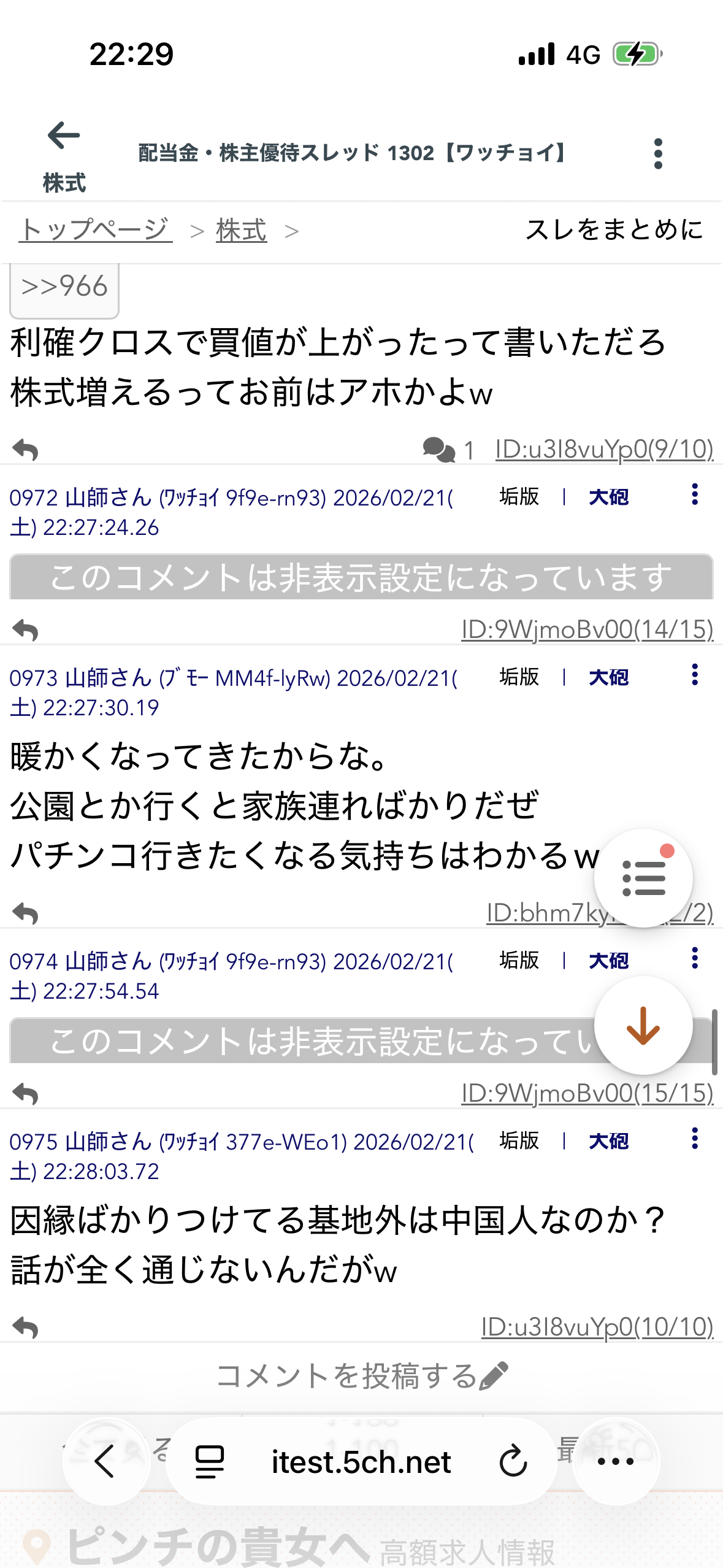Image resolution: width=723 pixels, height=1568 pixels.
Task: Open the トップページ breadcrumb link
Action: (x=95, y=230)
